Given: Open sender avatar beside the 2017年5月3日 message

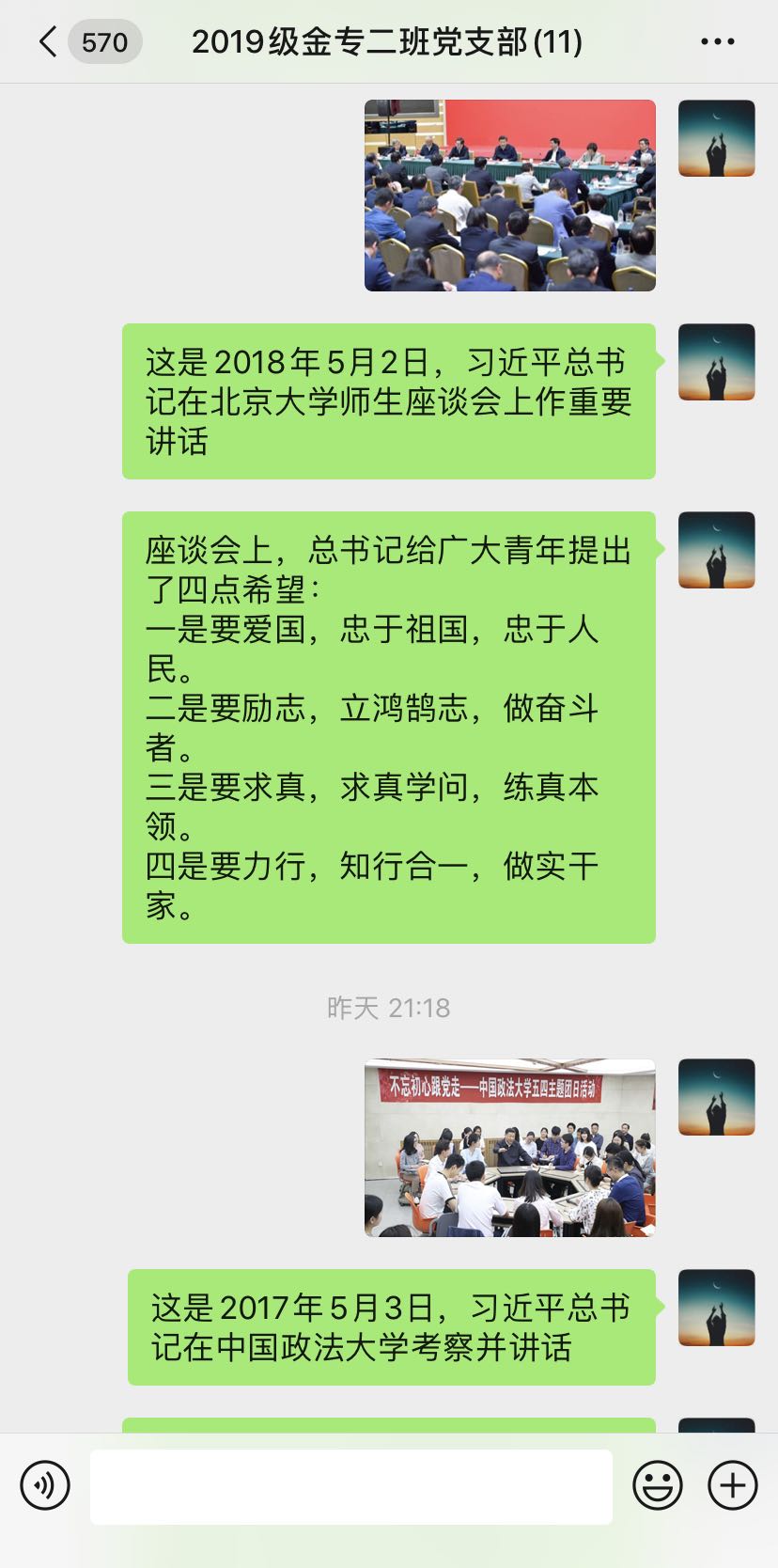Looking at the screenshot, I should [716, 1308].
